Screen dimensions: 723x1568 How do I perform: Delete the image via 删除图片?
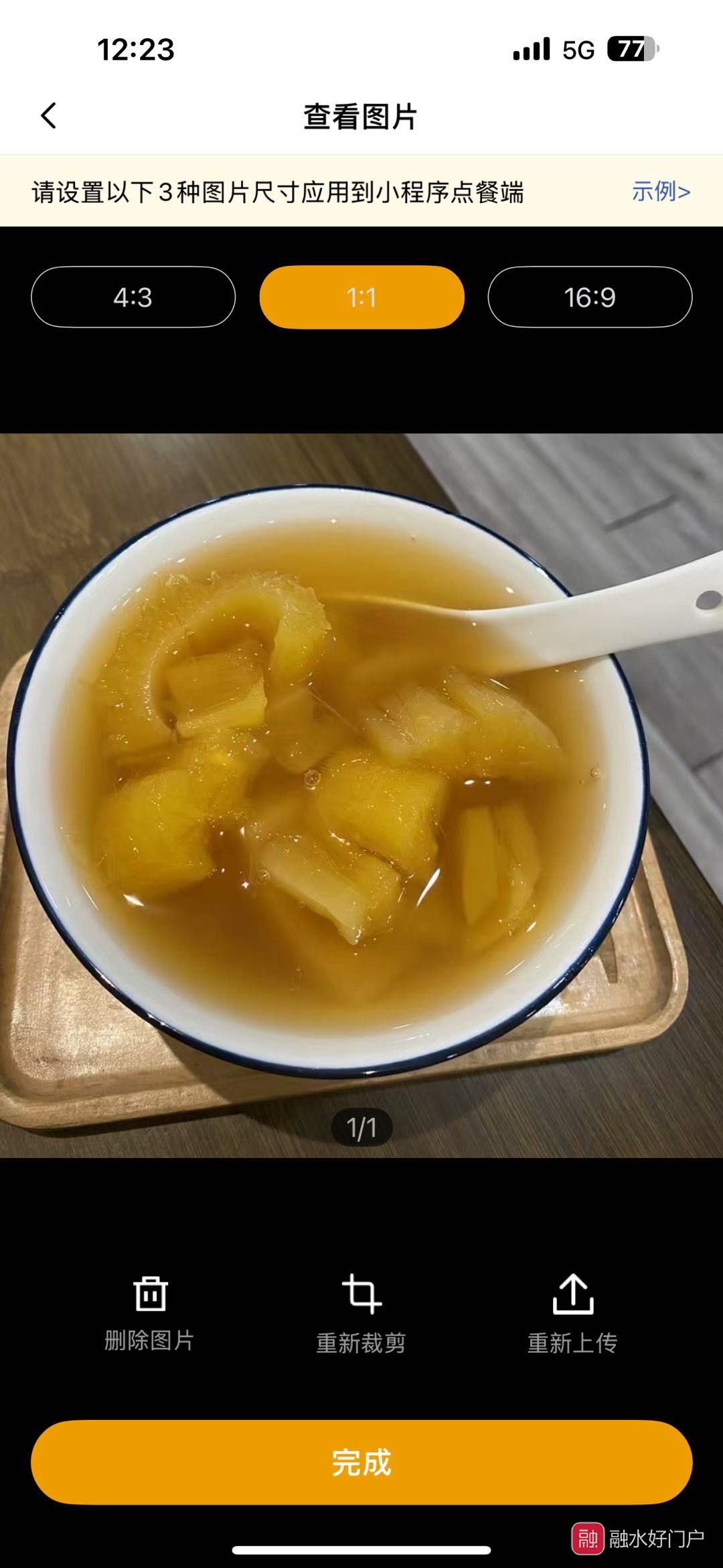pyautogui.click(x=150, y=1313)
